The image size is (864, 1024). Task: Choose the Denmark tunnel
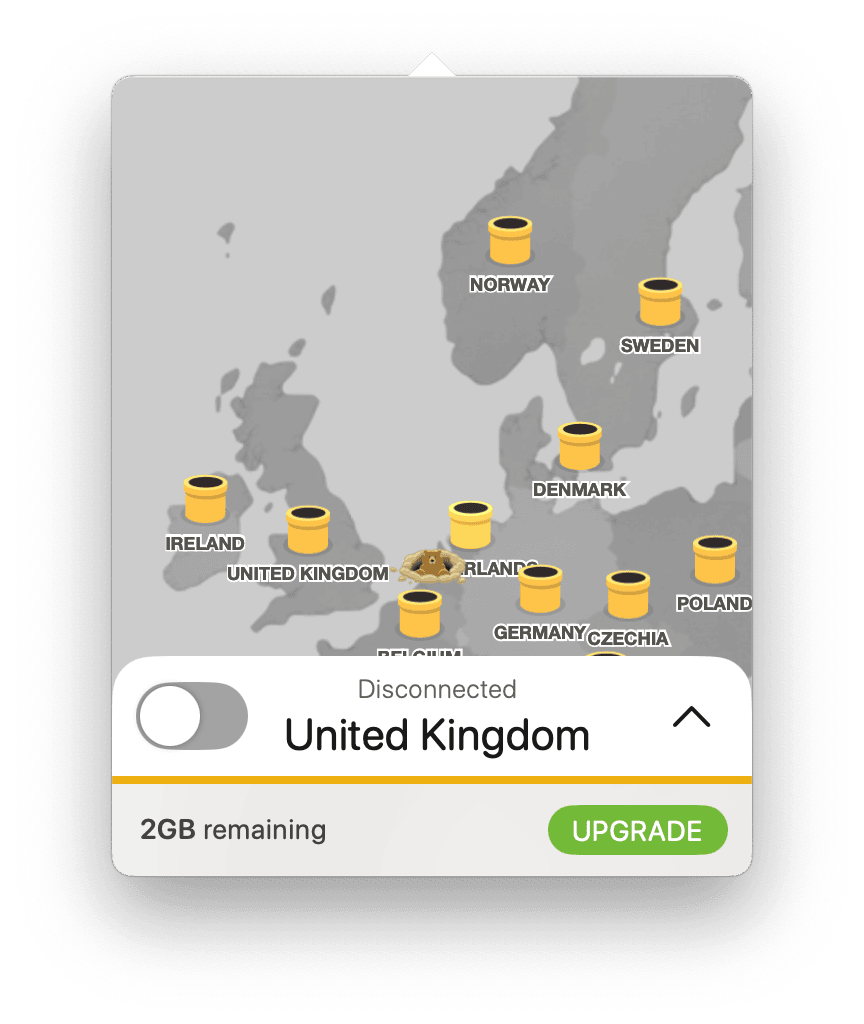point(579,446)
